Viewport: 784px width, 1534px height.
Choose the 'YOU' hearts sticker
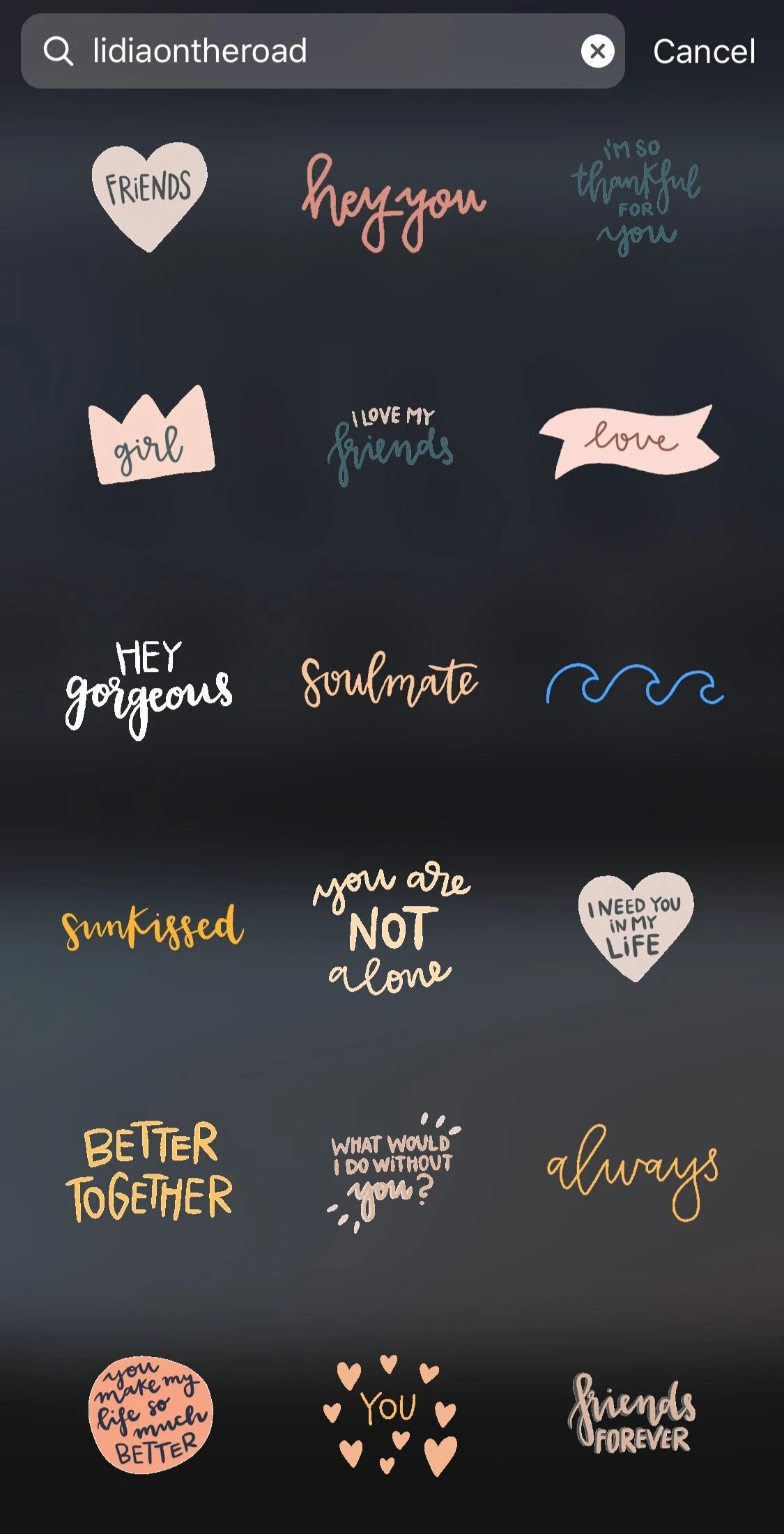[390, 1415]
